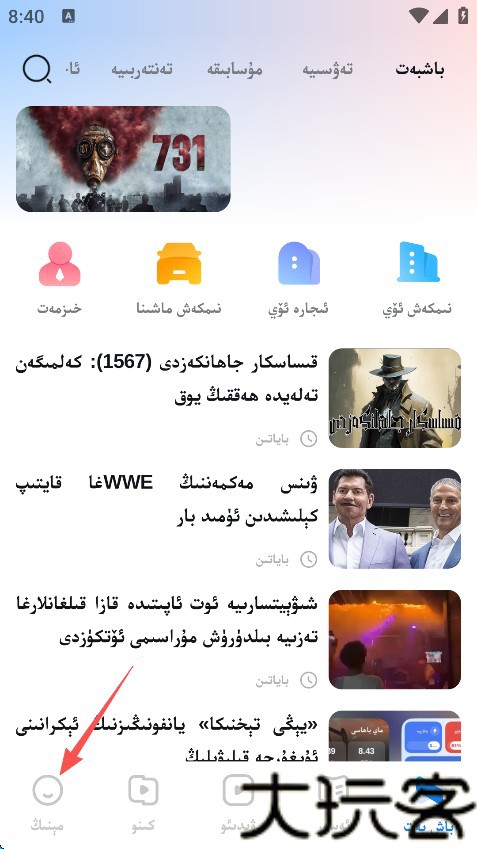This screenshot has height=849, width=477.
Task: Go to the مېنىڭ bottom tab
Action: point(48,802)
